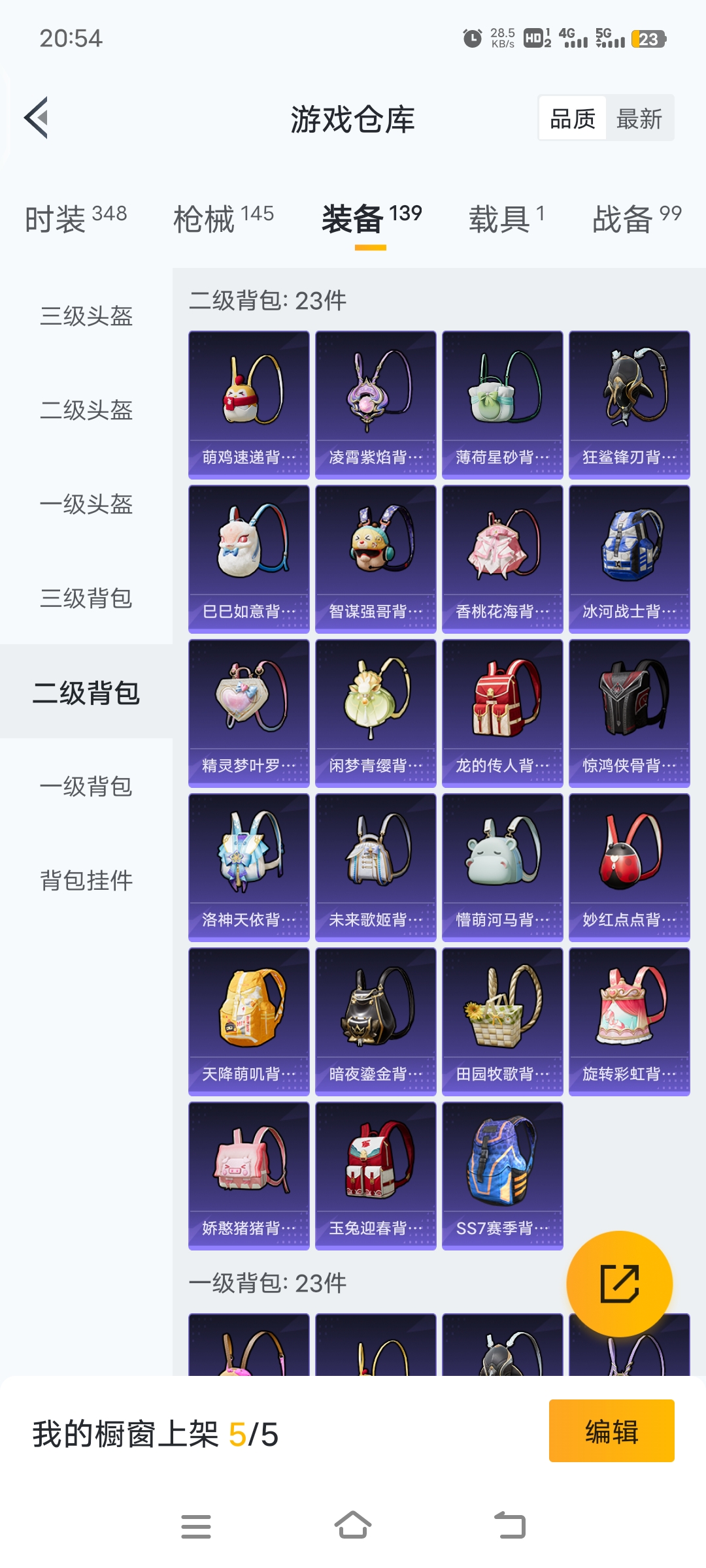This screenshot has height=1568, width=706.
Task: Select 一级背包 in the side list
Action: (x=86, y=786)
